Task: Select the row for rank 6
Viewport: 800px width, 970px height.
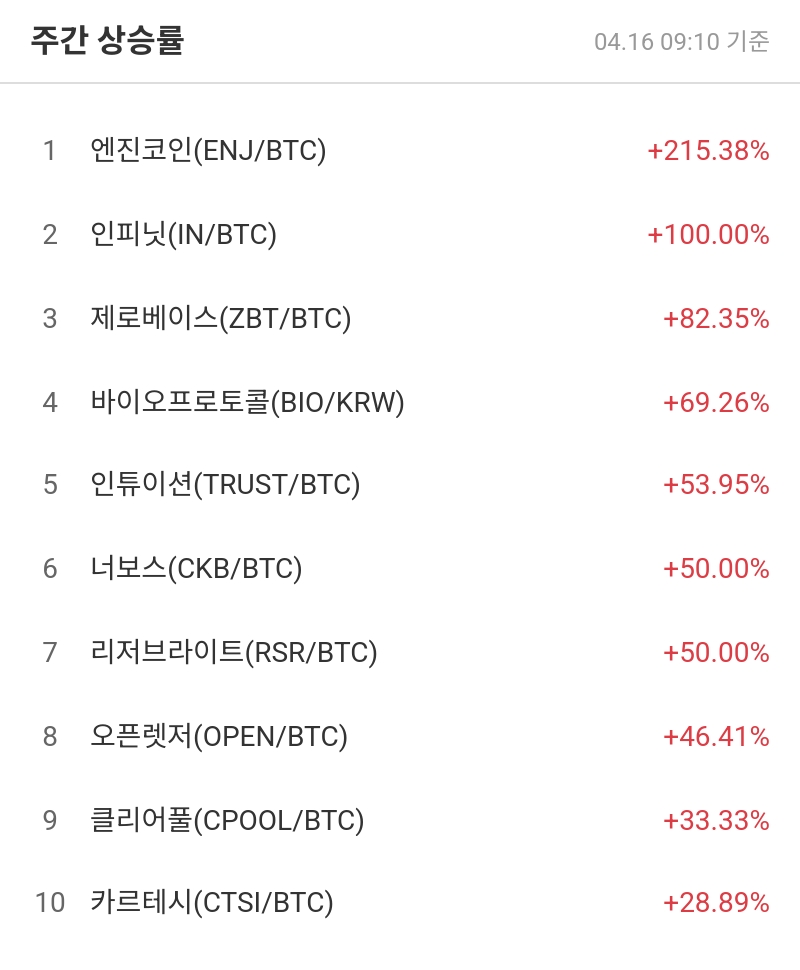Action: pos(50,568)
